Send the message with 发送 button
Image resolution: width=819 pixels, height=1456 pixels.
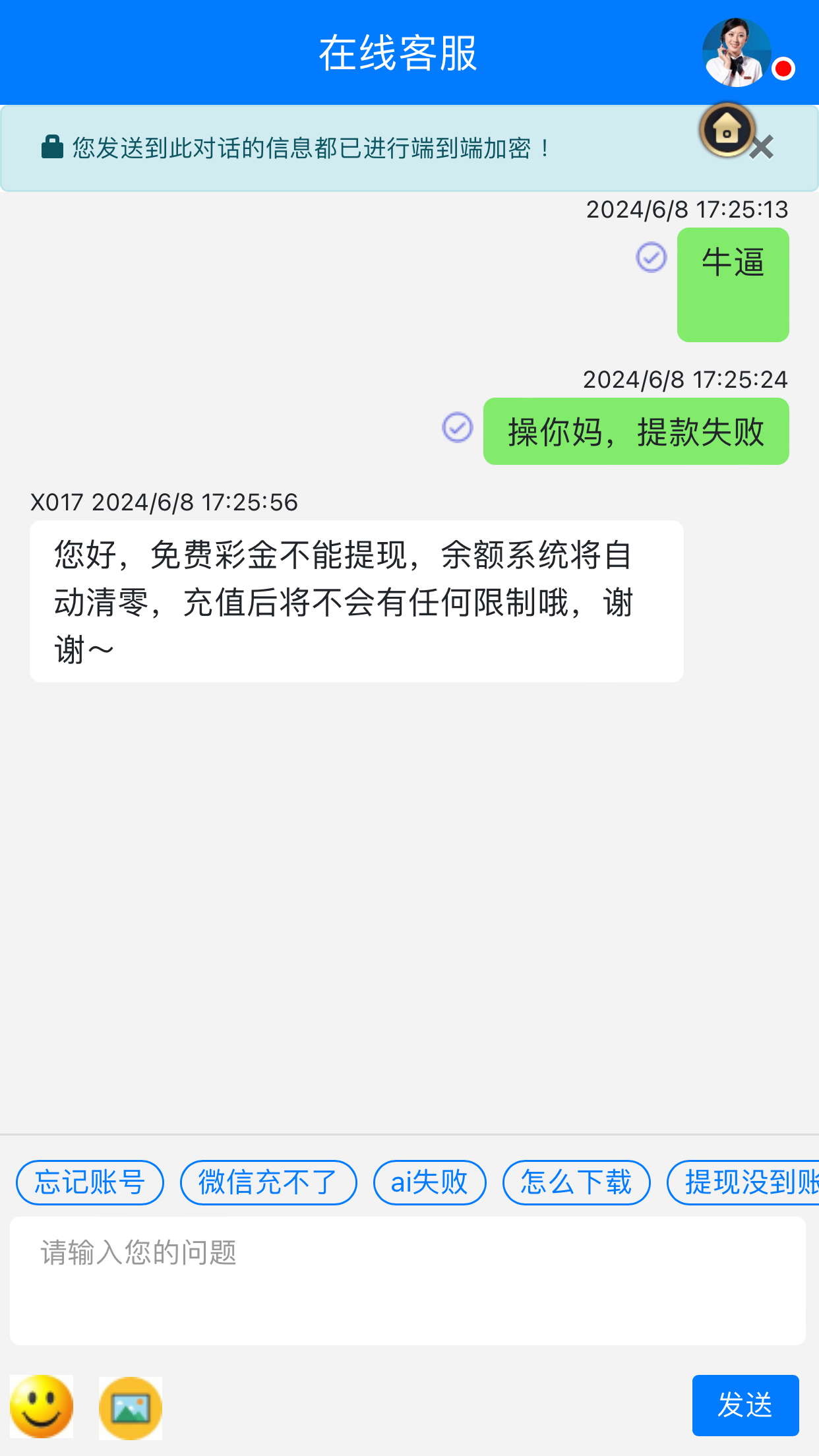click(745, 1405)
